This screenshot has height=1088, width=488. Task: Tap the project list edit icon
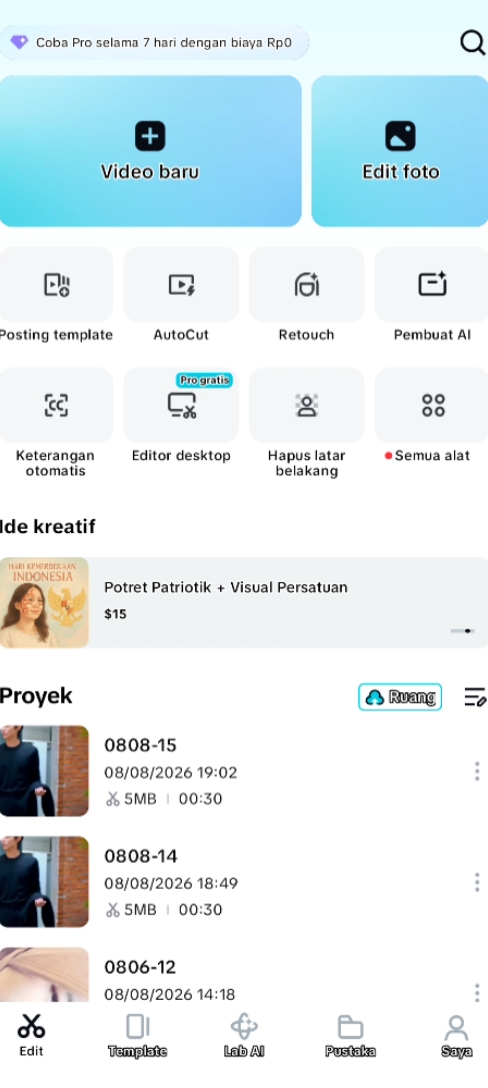tap(476, 697)
